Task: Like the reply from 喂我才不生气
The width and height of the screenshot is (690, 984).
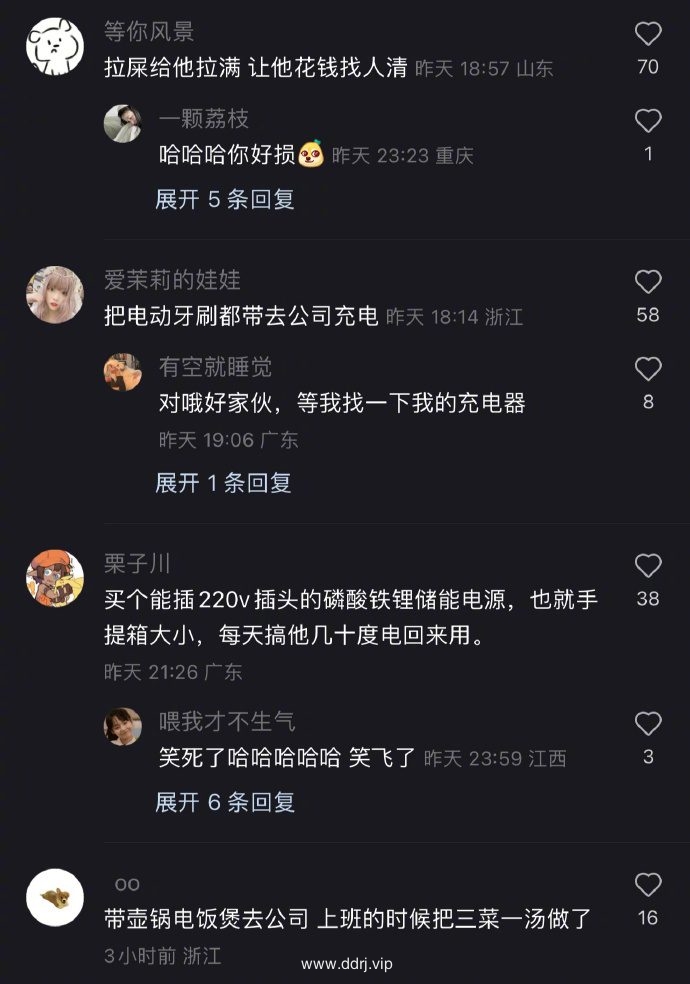Action: [x=648, y=724]
